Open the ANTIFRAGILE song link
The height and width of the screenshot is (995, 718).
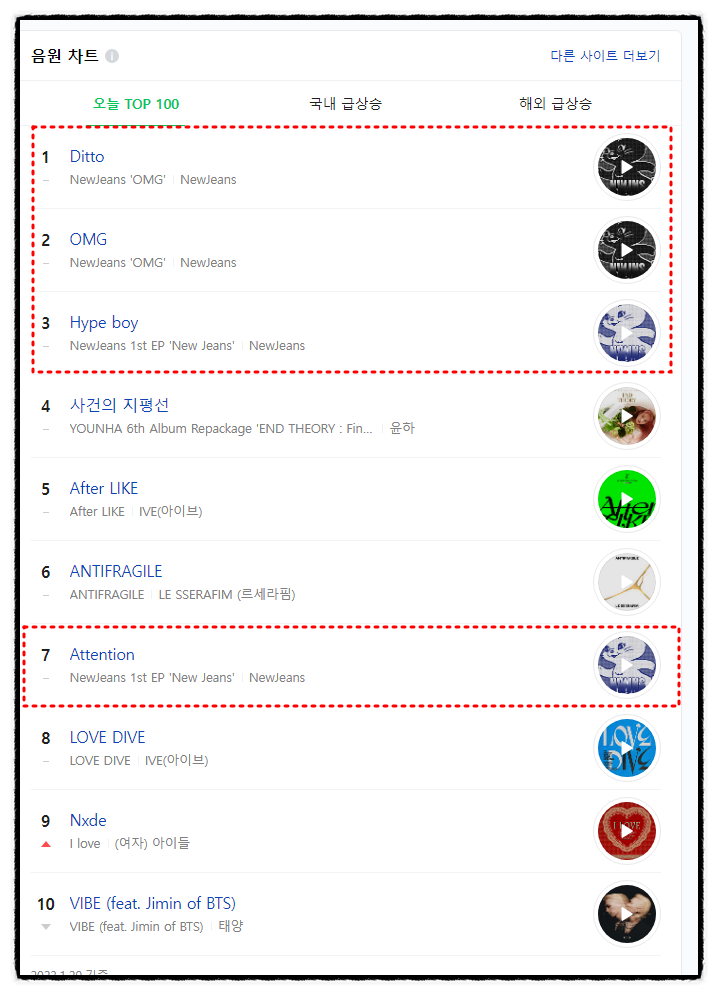tap(116, 571)
